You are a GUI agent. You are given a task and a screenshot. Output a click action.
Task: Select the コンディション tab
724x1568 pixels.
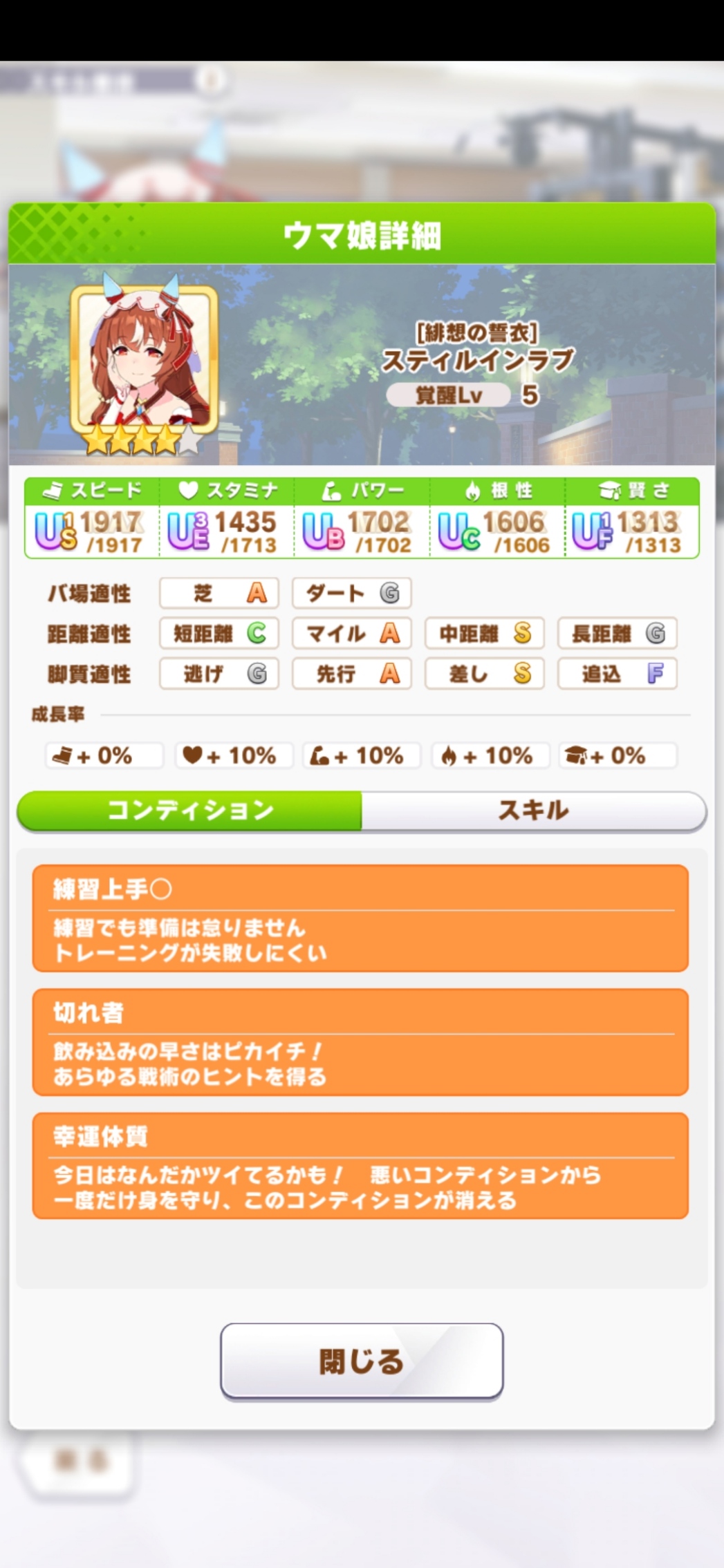pos(190,811)
